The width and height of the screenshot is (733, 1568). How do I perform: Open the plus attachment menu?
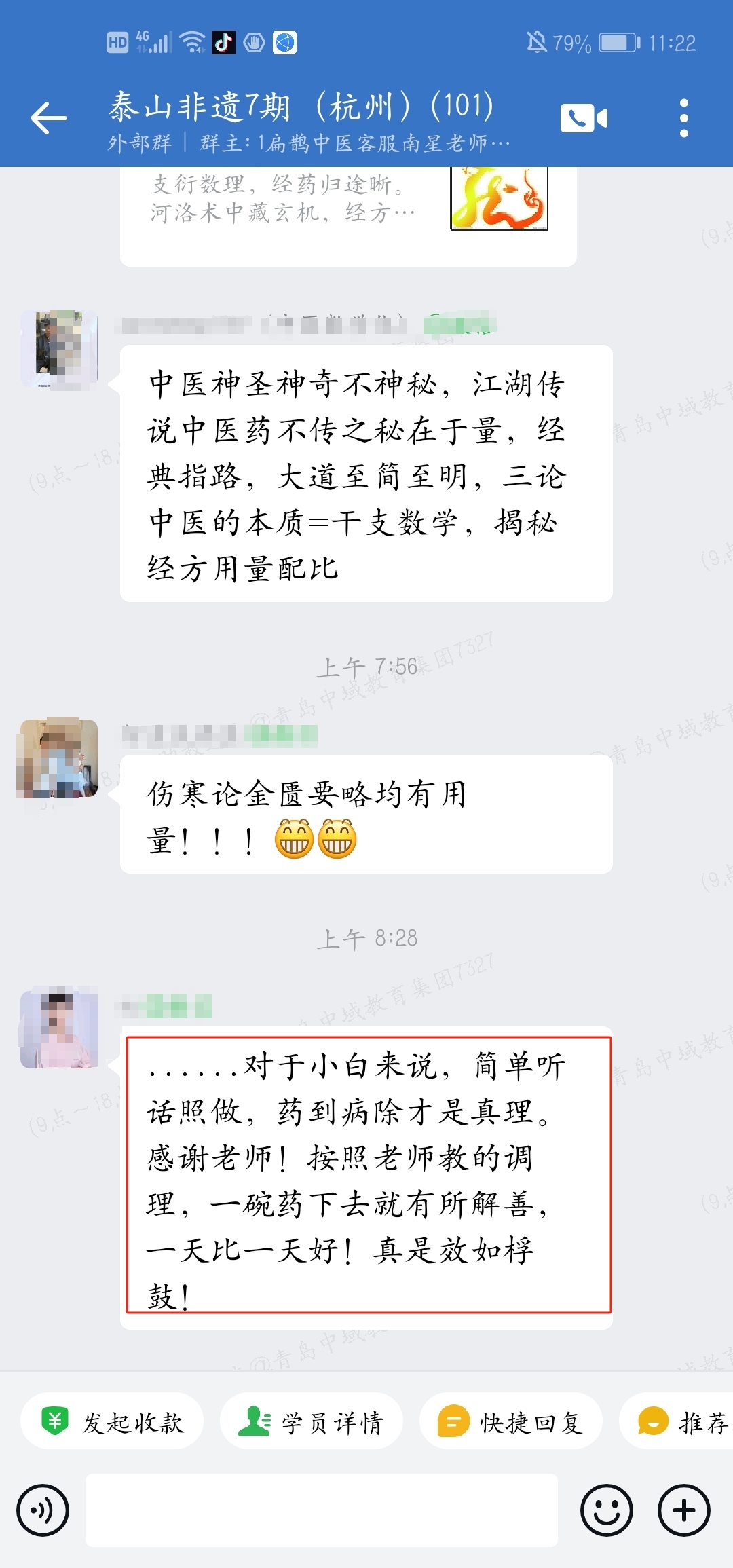[x=683, y=1510]
